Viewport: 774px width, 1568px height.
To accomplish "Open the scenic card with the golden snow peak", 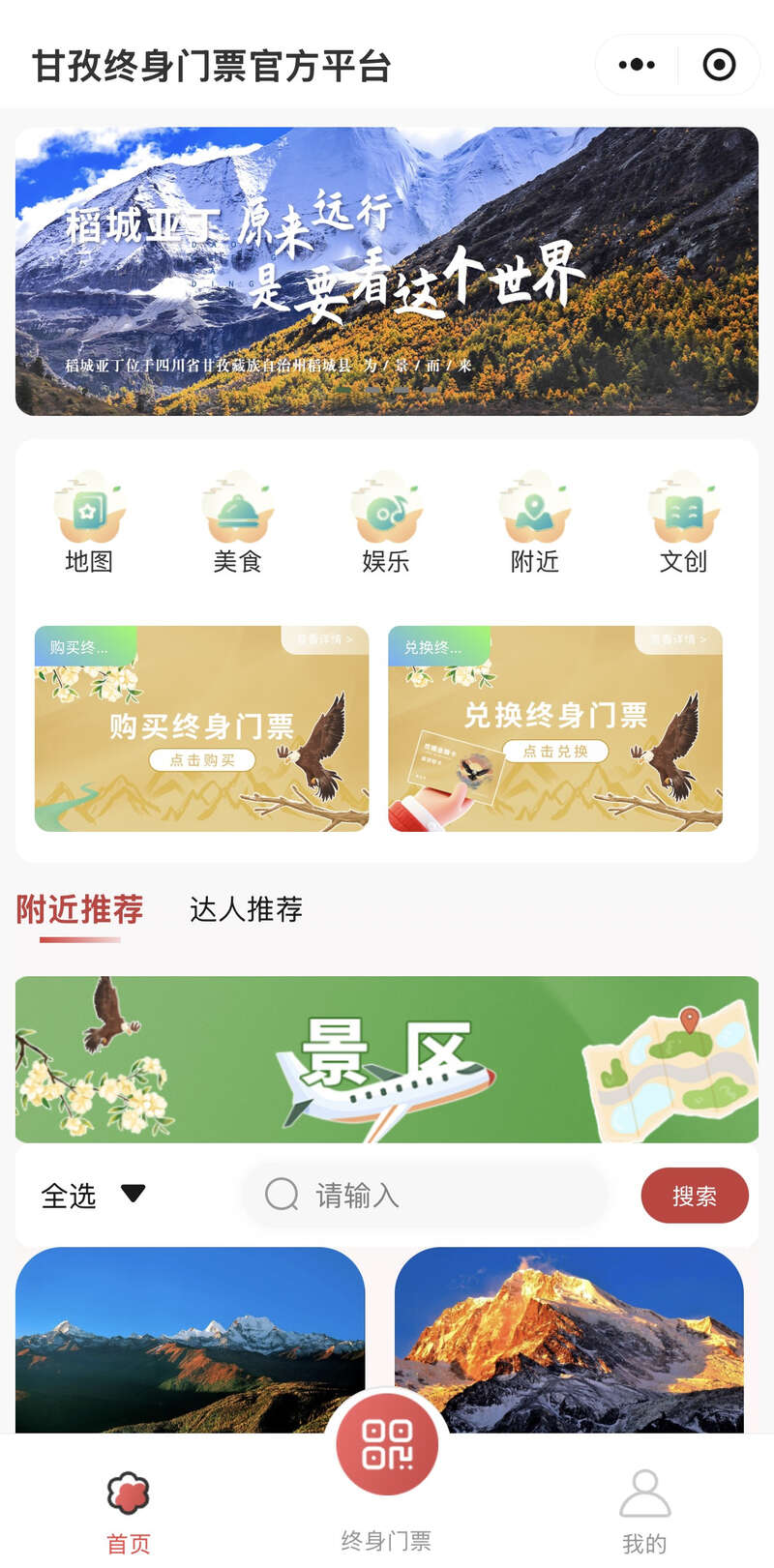I will [569, 1340].
